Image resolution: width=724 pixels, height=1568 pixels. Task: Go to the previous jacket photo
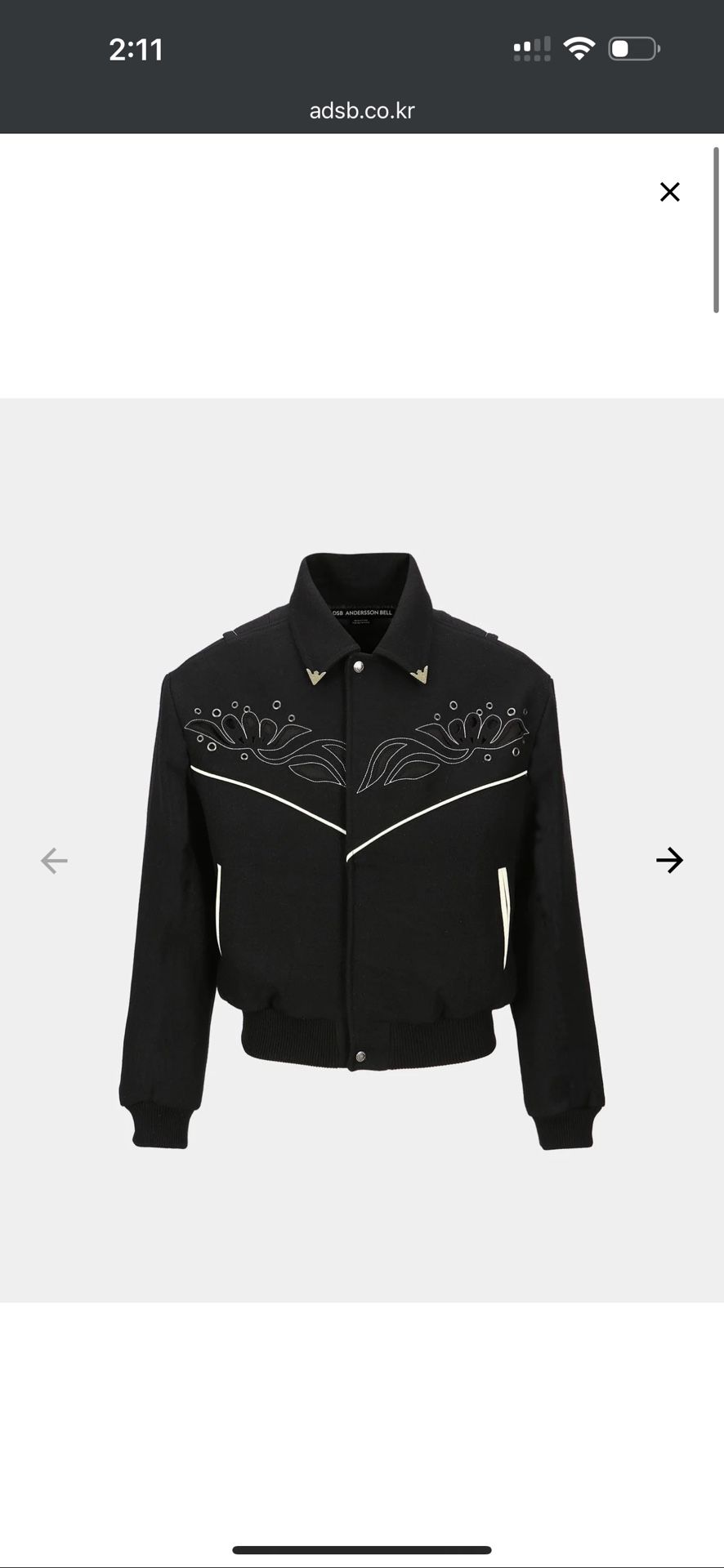point(54,861)
